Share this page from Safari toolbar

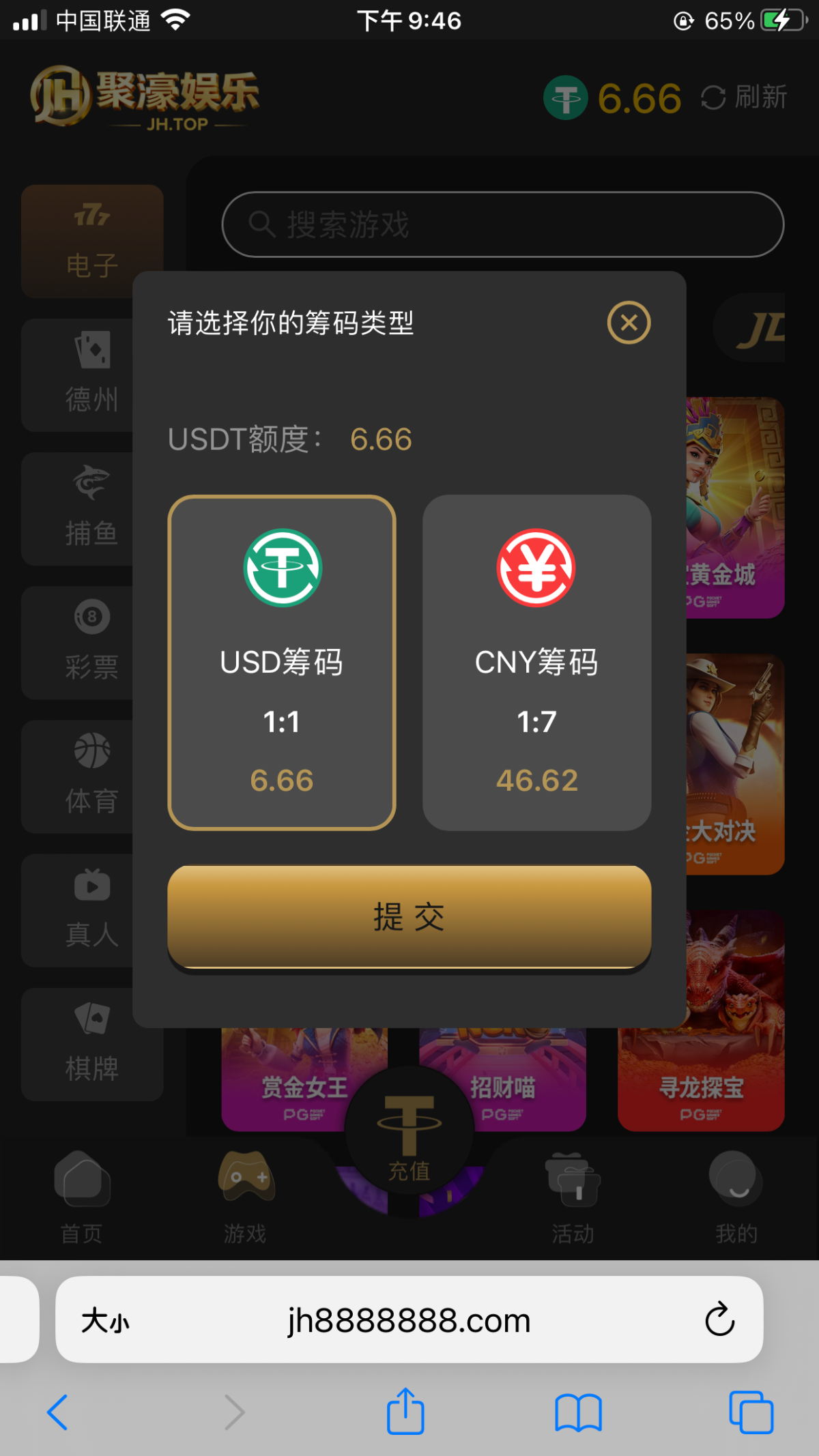tap(405, 1412)
